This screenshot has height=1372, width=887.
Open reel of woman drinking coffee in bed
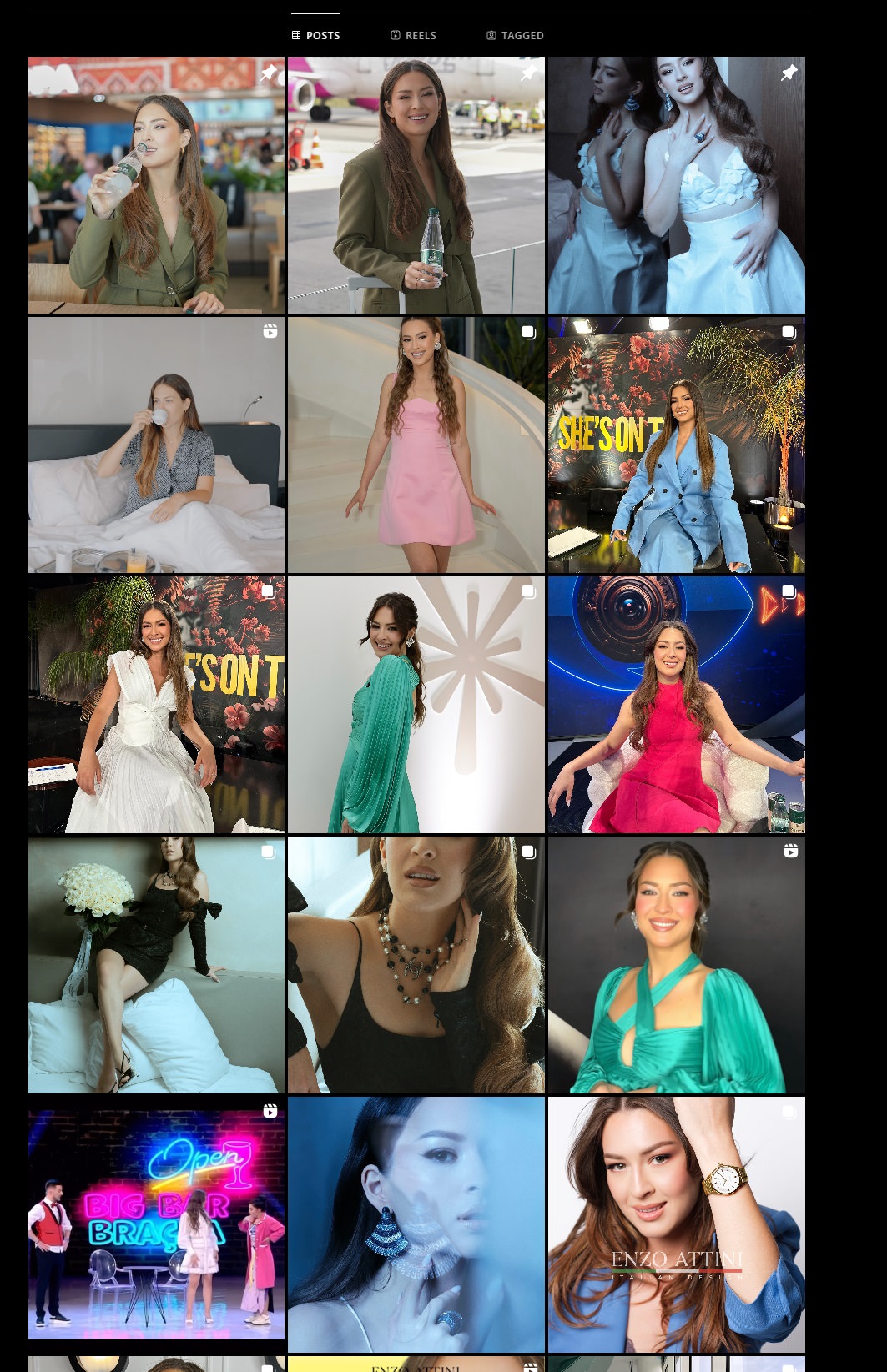point(156,445)
